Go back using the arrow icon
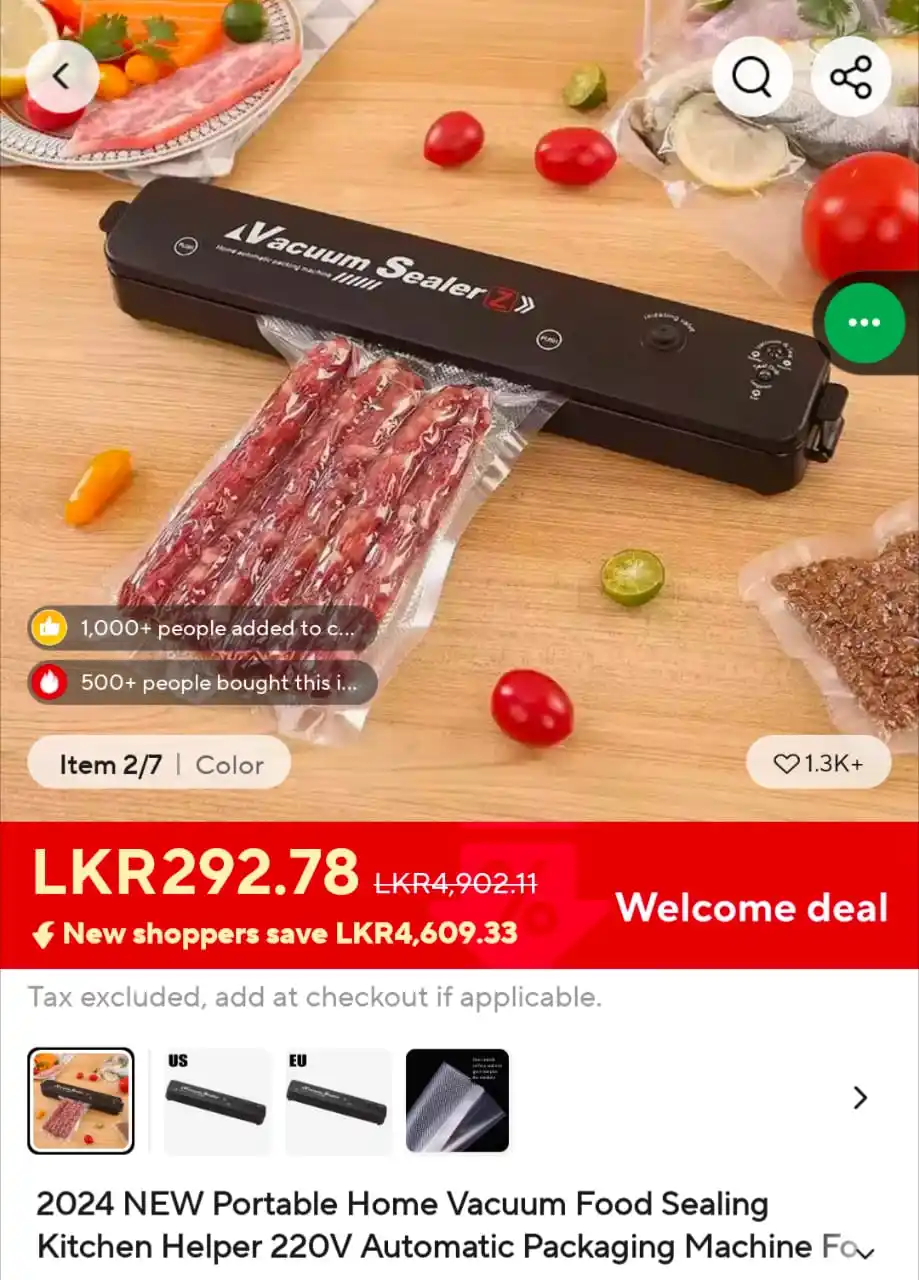This screenshot has height=1280, width=919. 62,76
